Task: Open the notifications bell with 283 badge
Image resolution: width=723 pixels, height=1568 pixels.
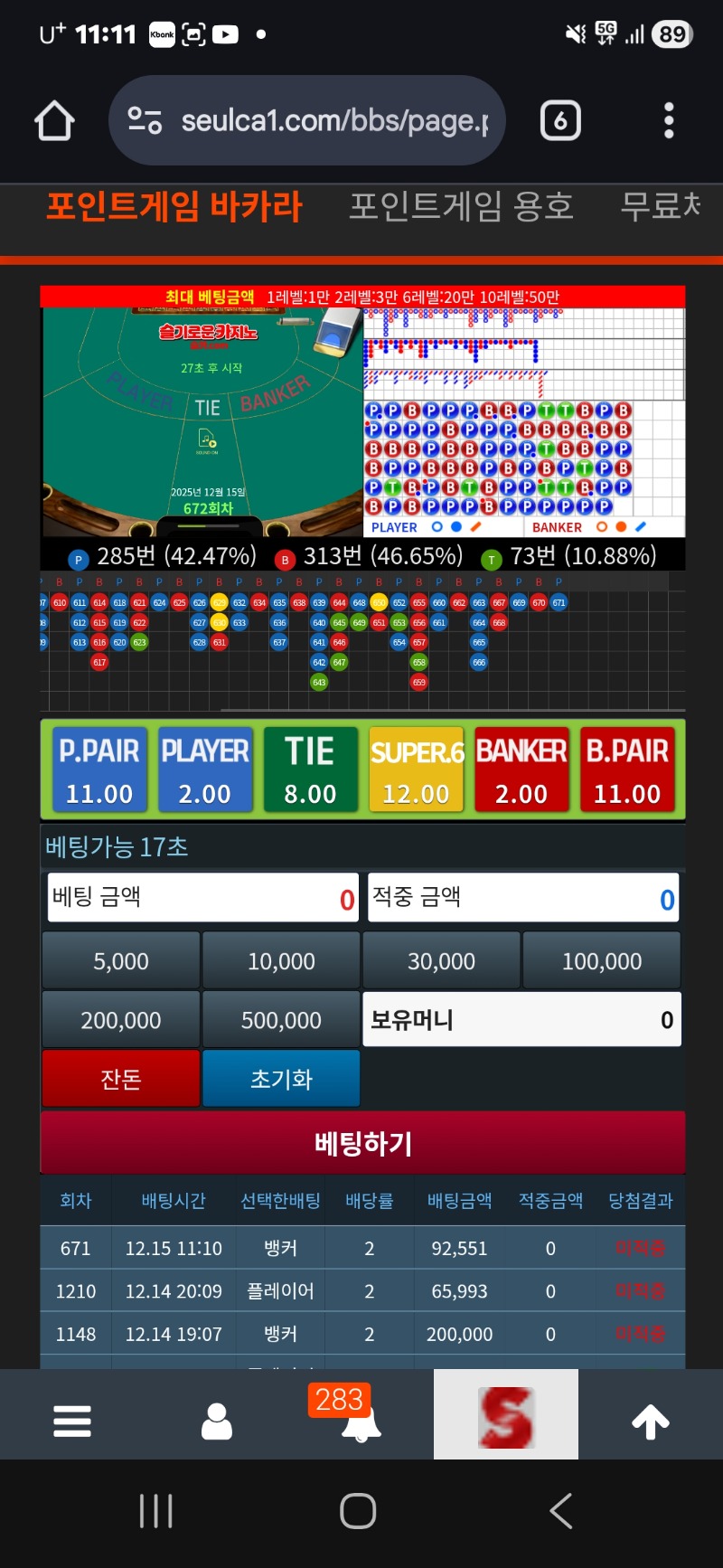Action: [361, 1418]
